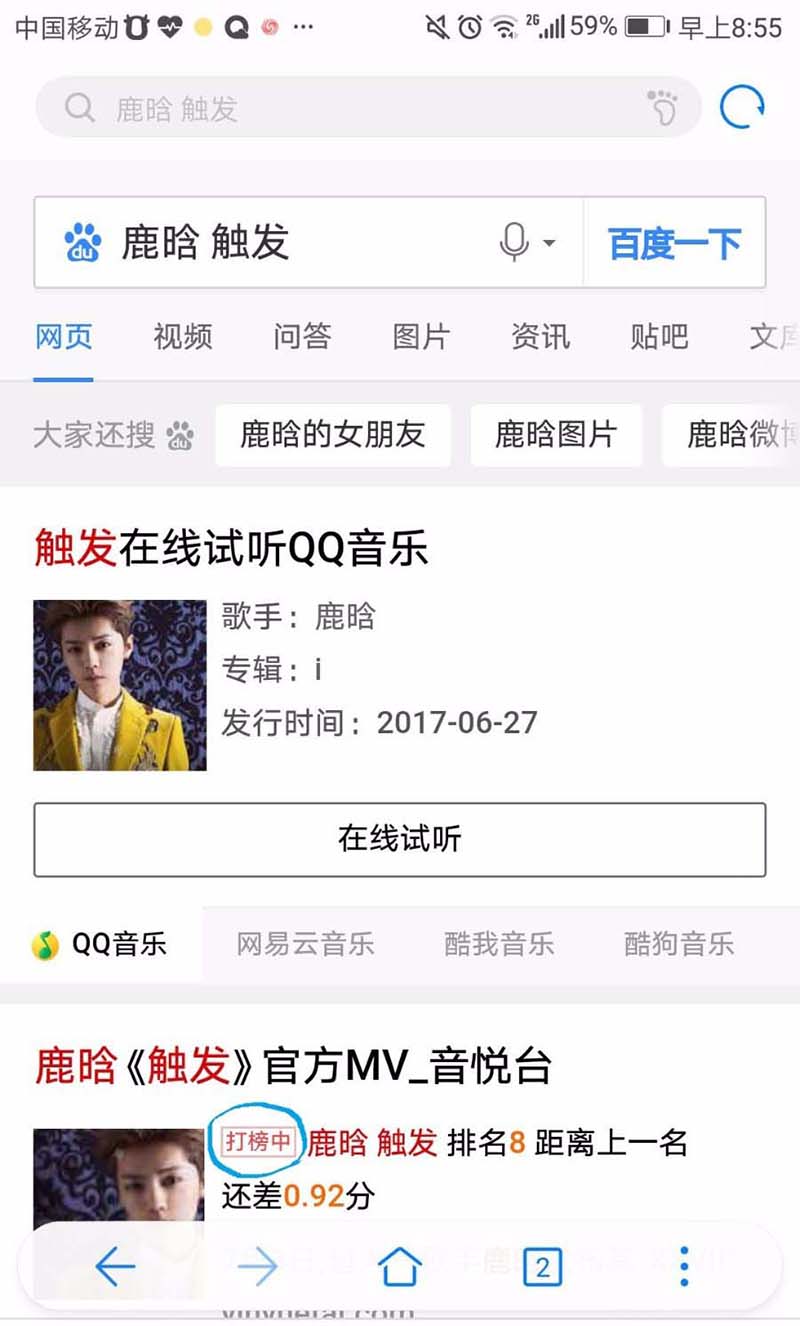The width and height of the screenshot is (800, 1326).
Task: Switch to the 问答 tab
Action: tap(302, 337)
